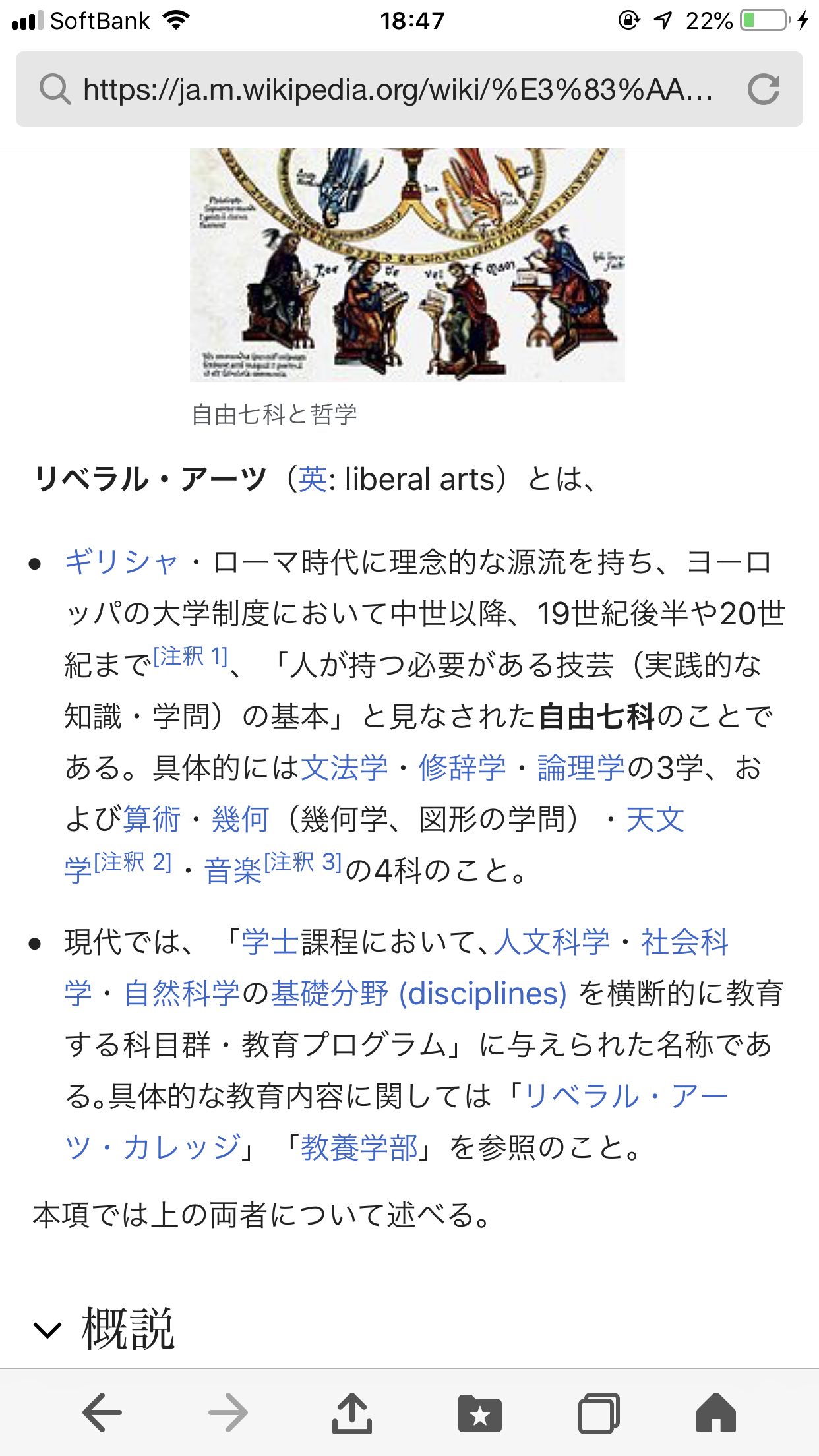The width and height of the screenshot is (819, 1456).
Task: Open the 論理学 article link
Action: pos(580,768)
